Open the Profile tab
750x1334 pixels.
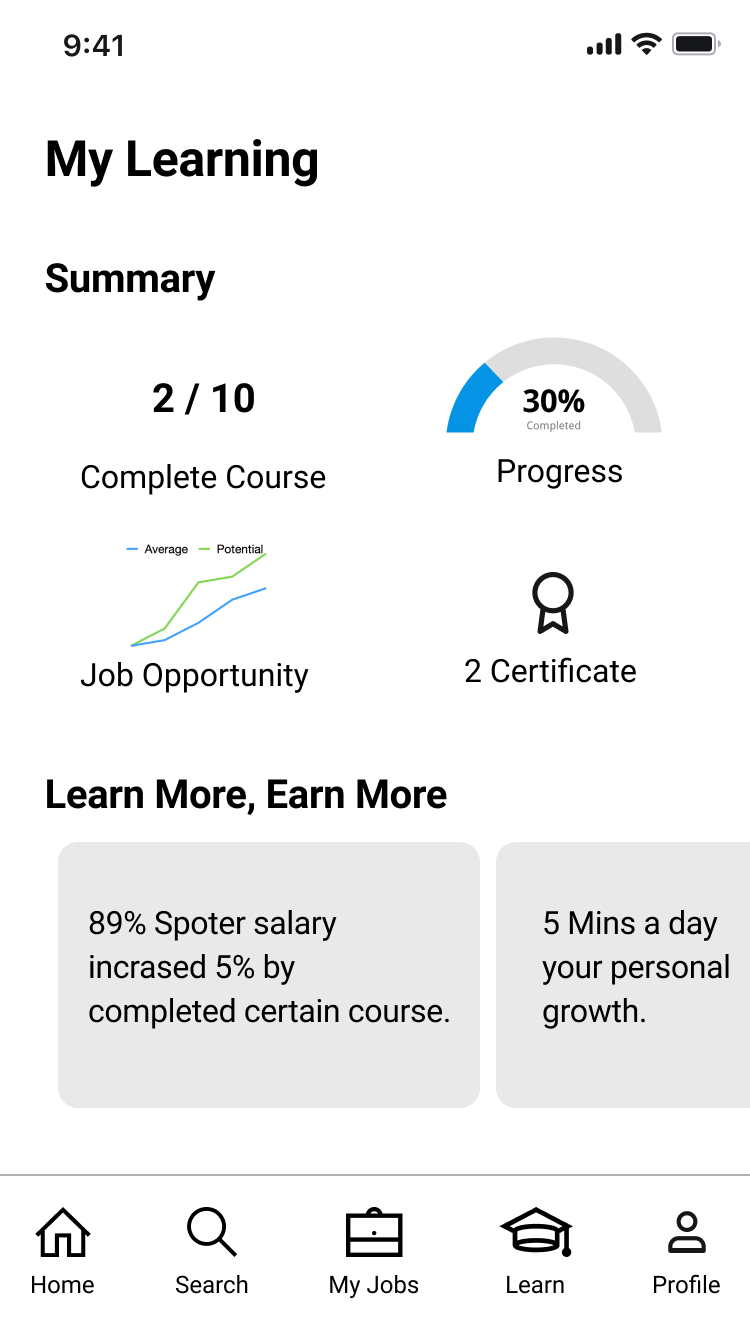(686, 1251)
